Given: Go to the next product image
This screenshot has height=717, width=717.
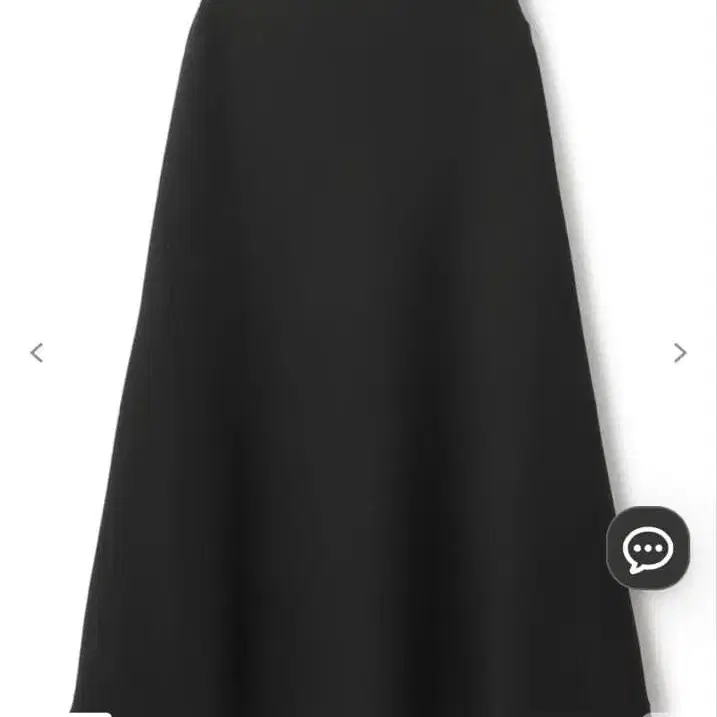Looking at the screenshot, I should click(680, 352).
